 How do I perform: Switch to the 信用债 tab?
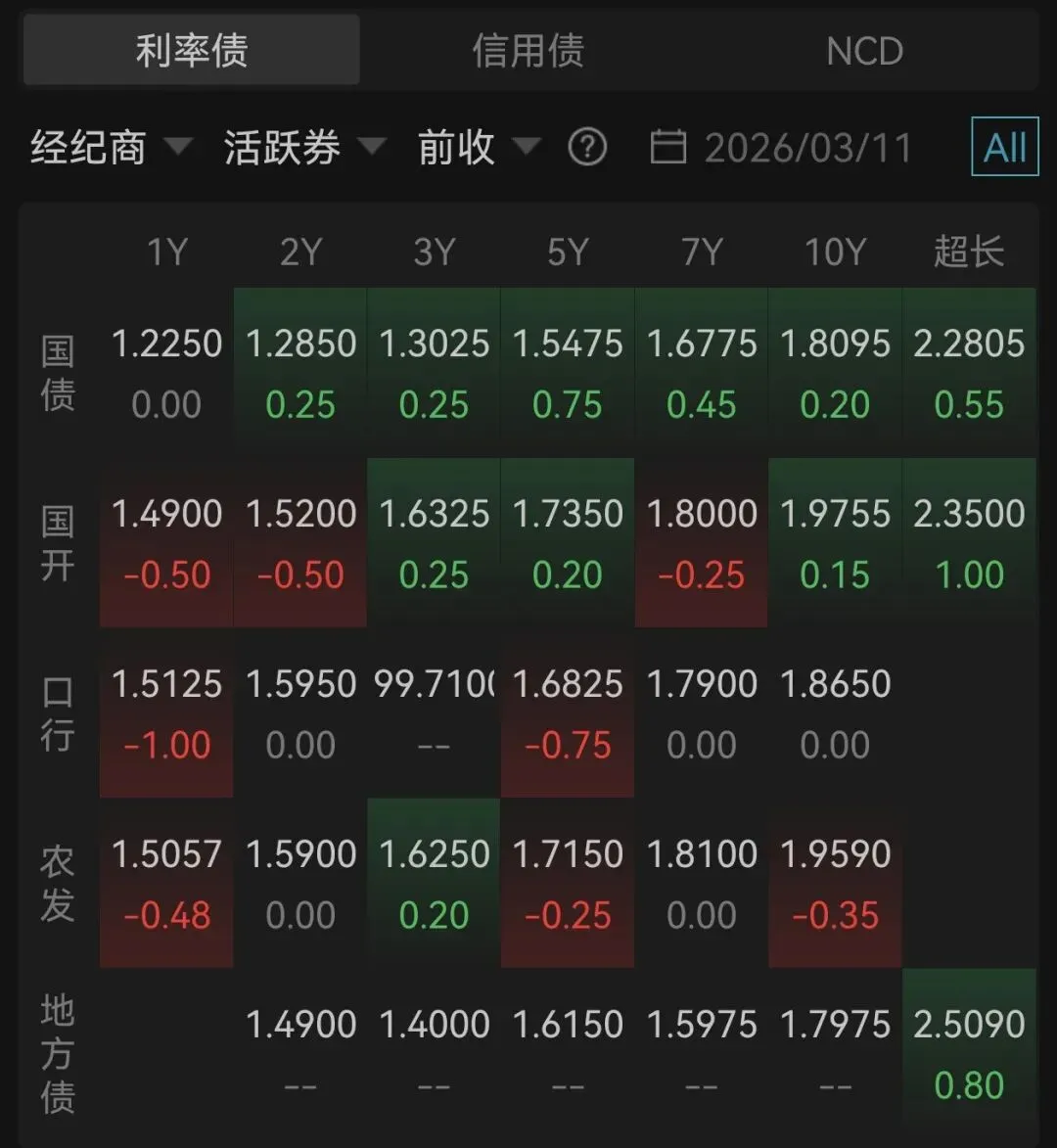click(x=528, y=51)
